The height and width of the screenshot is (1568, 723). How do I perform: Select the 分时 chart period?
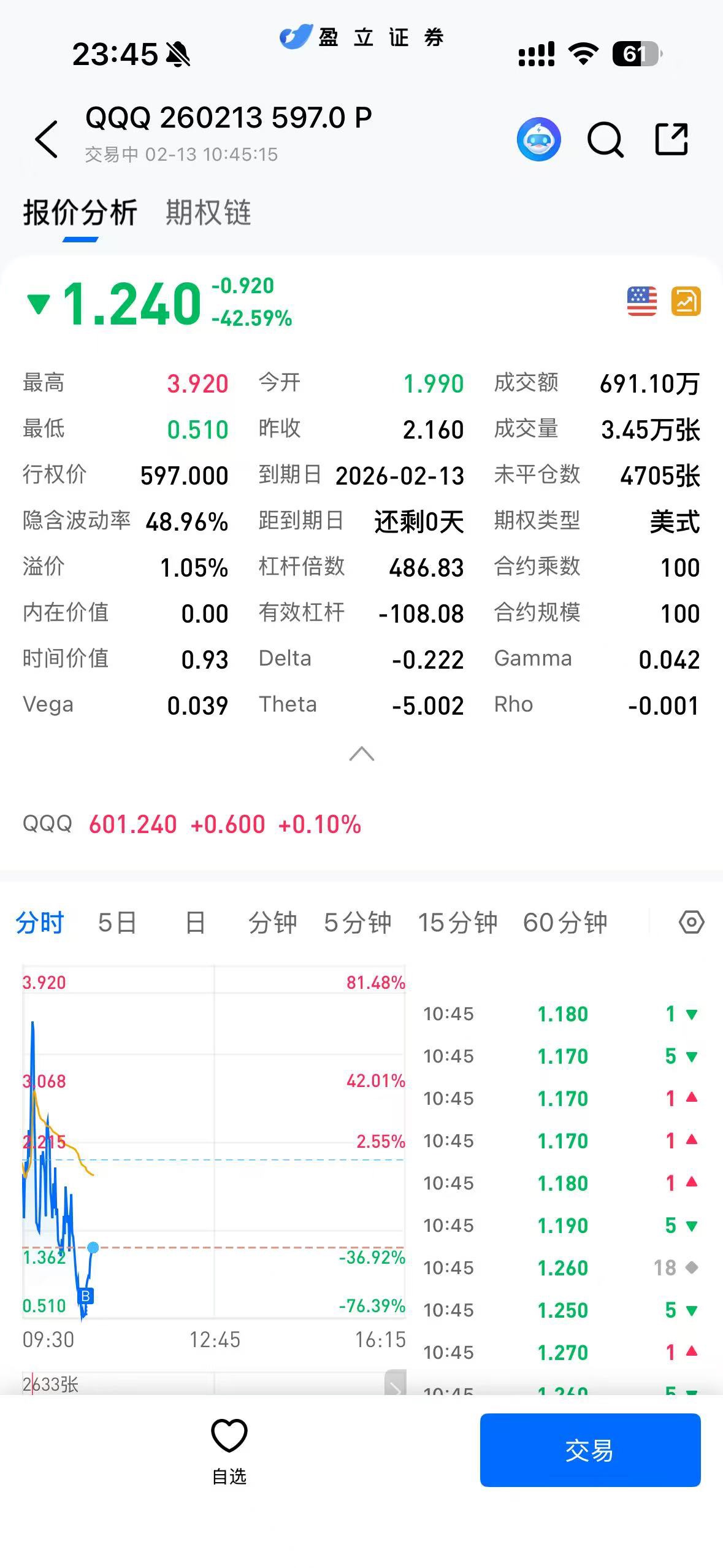[x=40, y=922]
